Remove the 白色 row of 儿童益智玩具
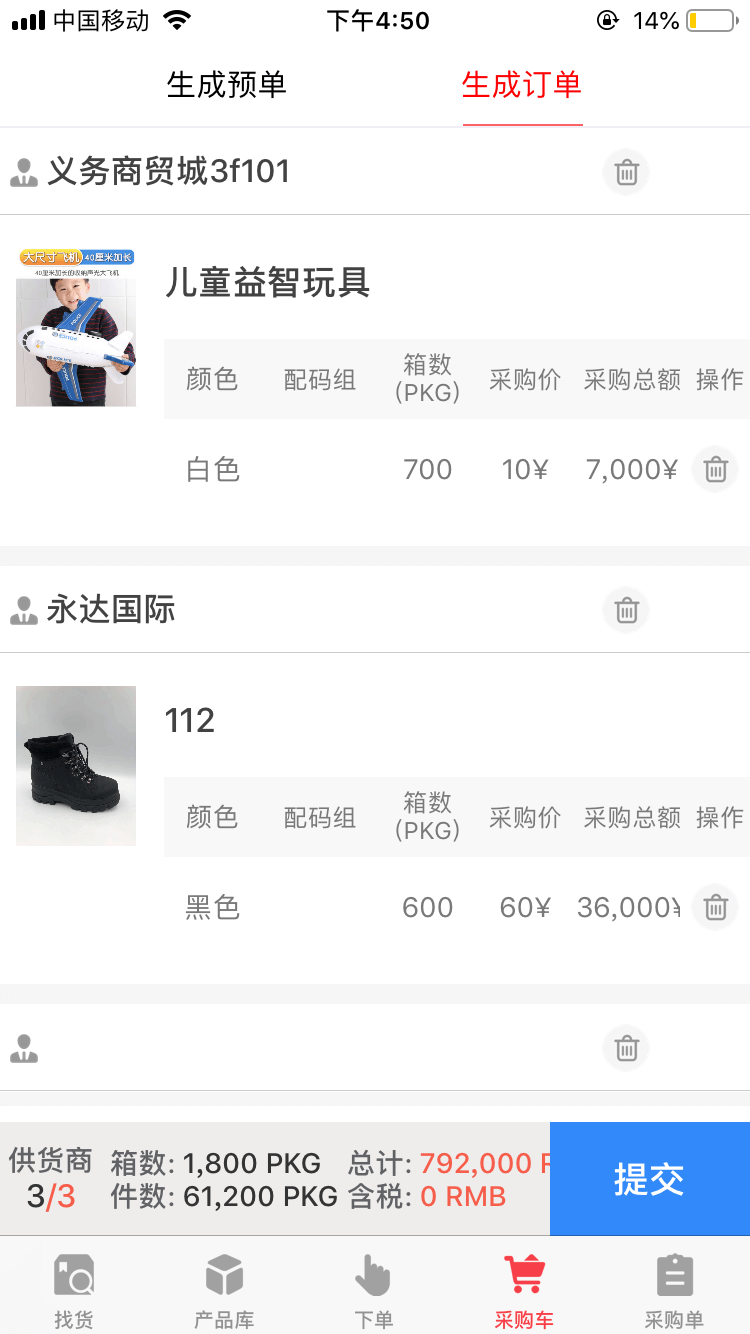750x1334 pixels. point(715,469)
